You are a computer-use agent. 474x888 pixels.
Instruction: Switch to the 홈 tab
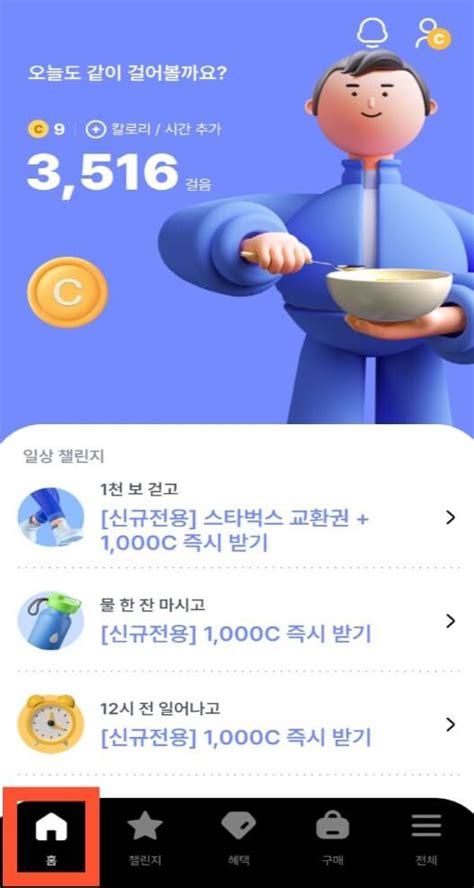[x=51, y=836]
